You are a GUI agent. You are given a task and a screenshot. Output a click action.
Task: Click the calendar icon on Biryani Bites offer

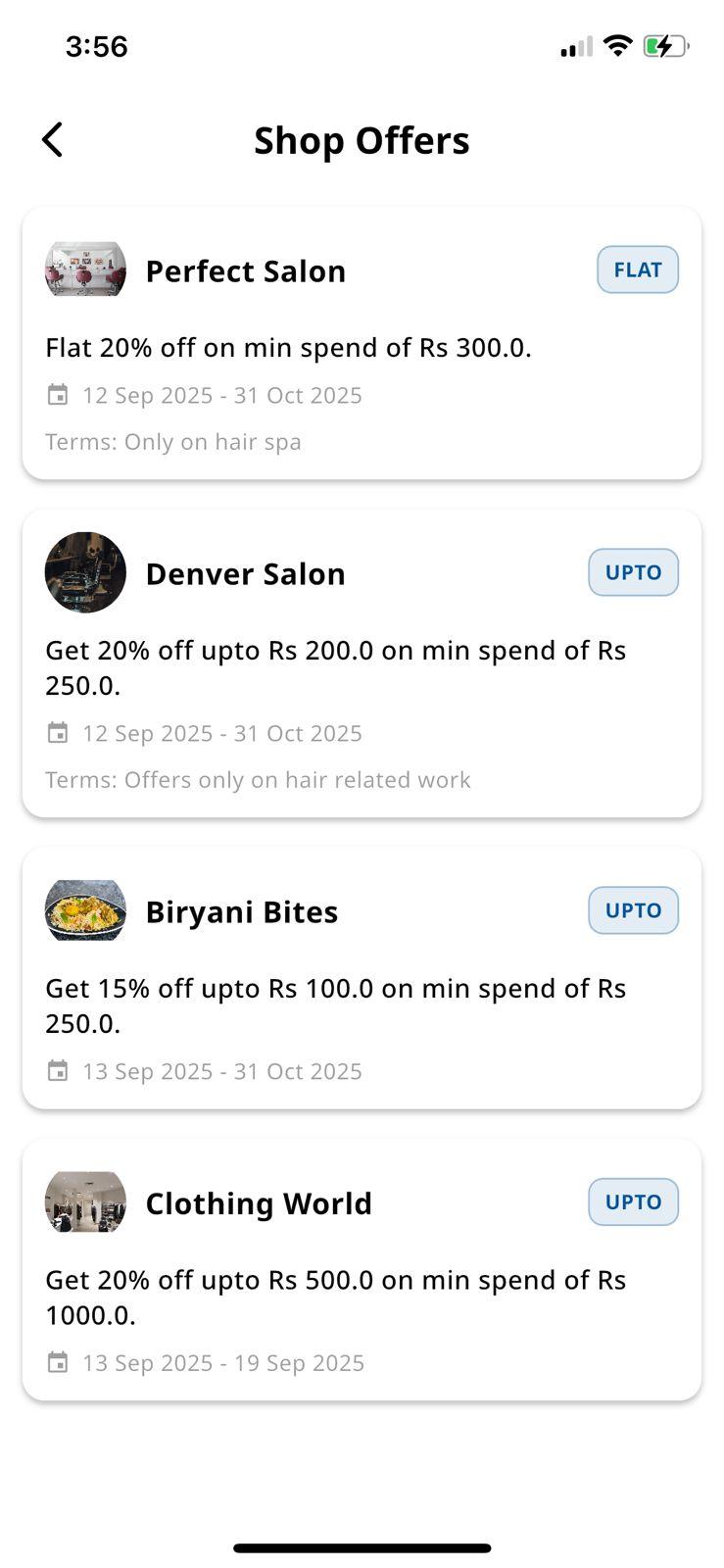(57, 1071)
